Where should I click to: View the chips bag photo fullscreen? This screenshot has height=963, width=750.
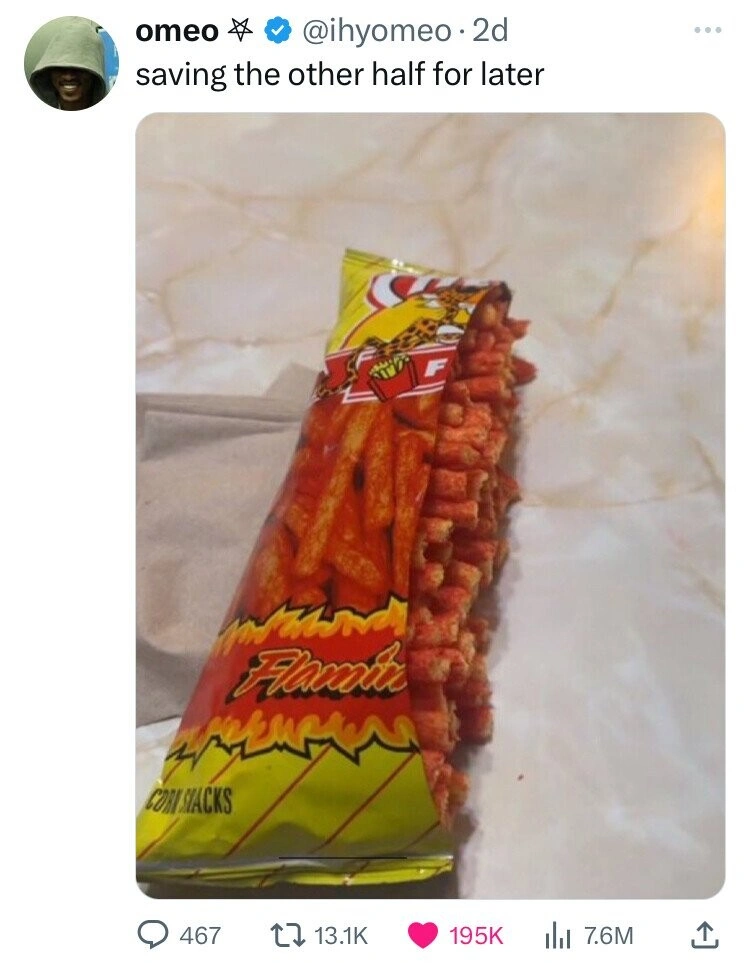tap(430, 505)
